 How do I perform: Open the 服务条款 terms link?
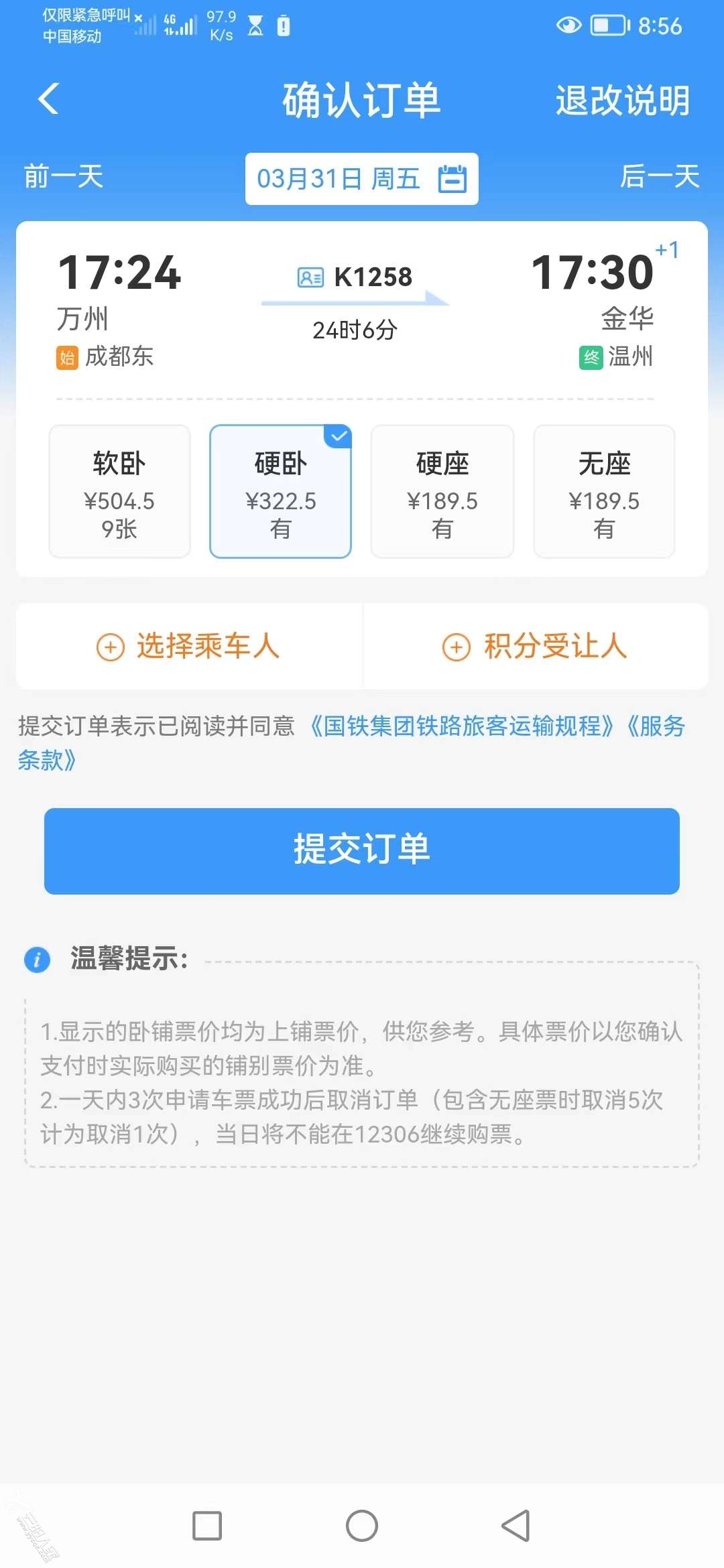(x=47, y=760)
